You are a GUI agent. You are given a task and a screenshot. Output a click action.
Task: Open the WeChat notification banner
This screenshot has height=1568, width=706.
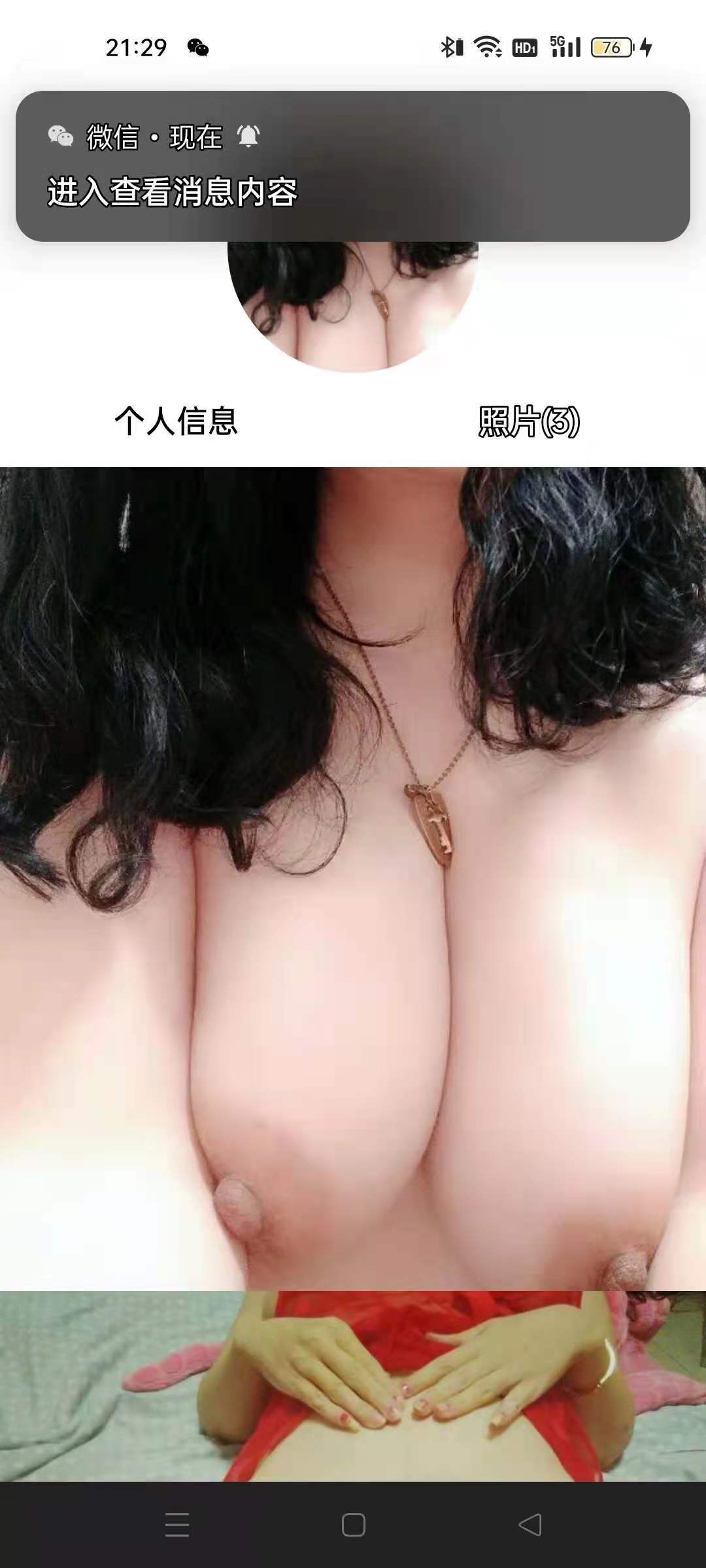[353, 167]
